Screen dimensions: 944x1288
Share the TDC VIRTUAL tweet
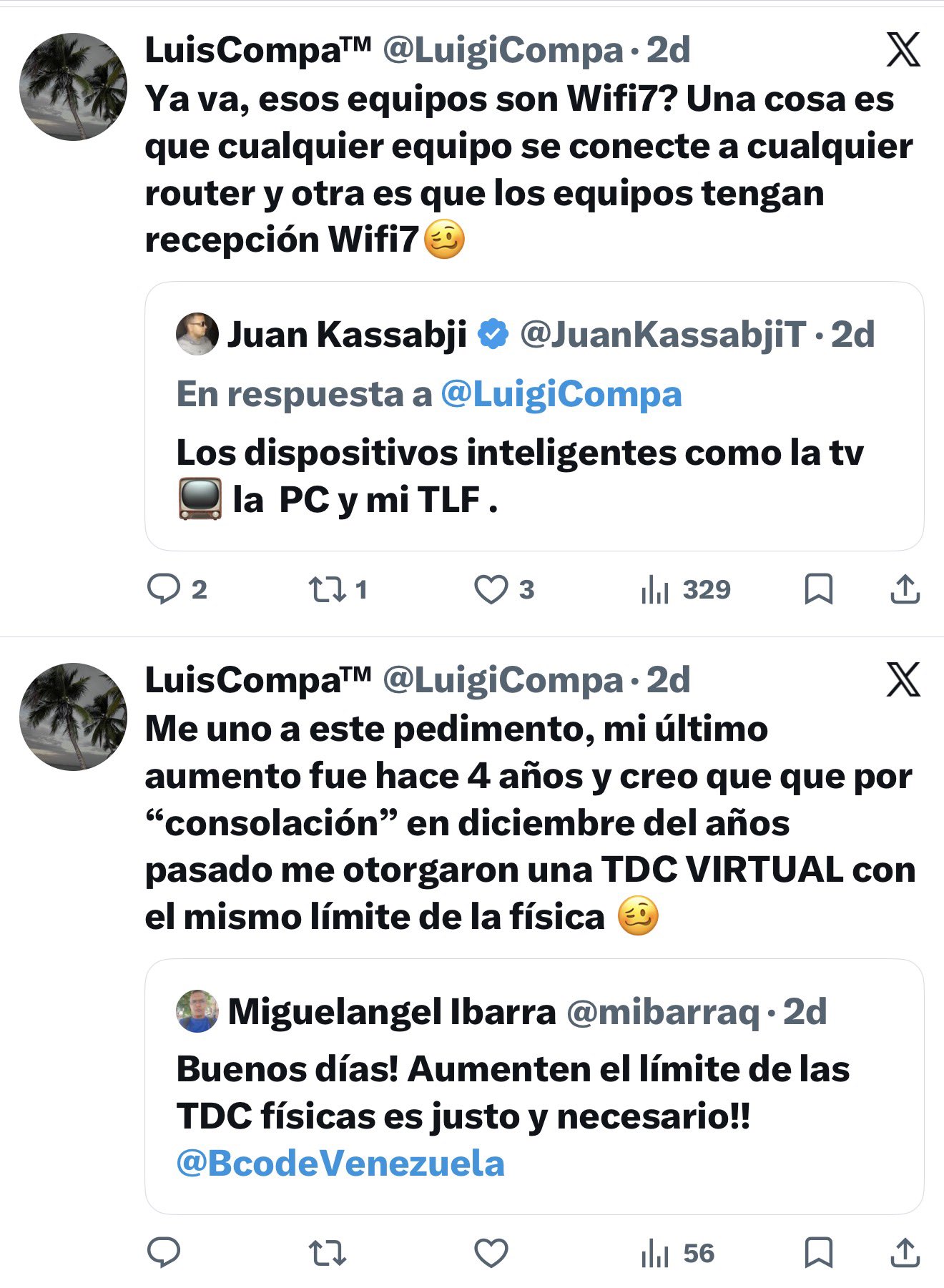pyautogui.click(x=905, y=1253)
